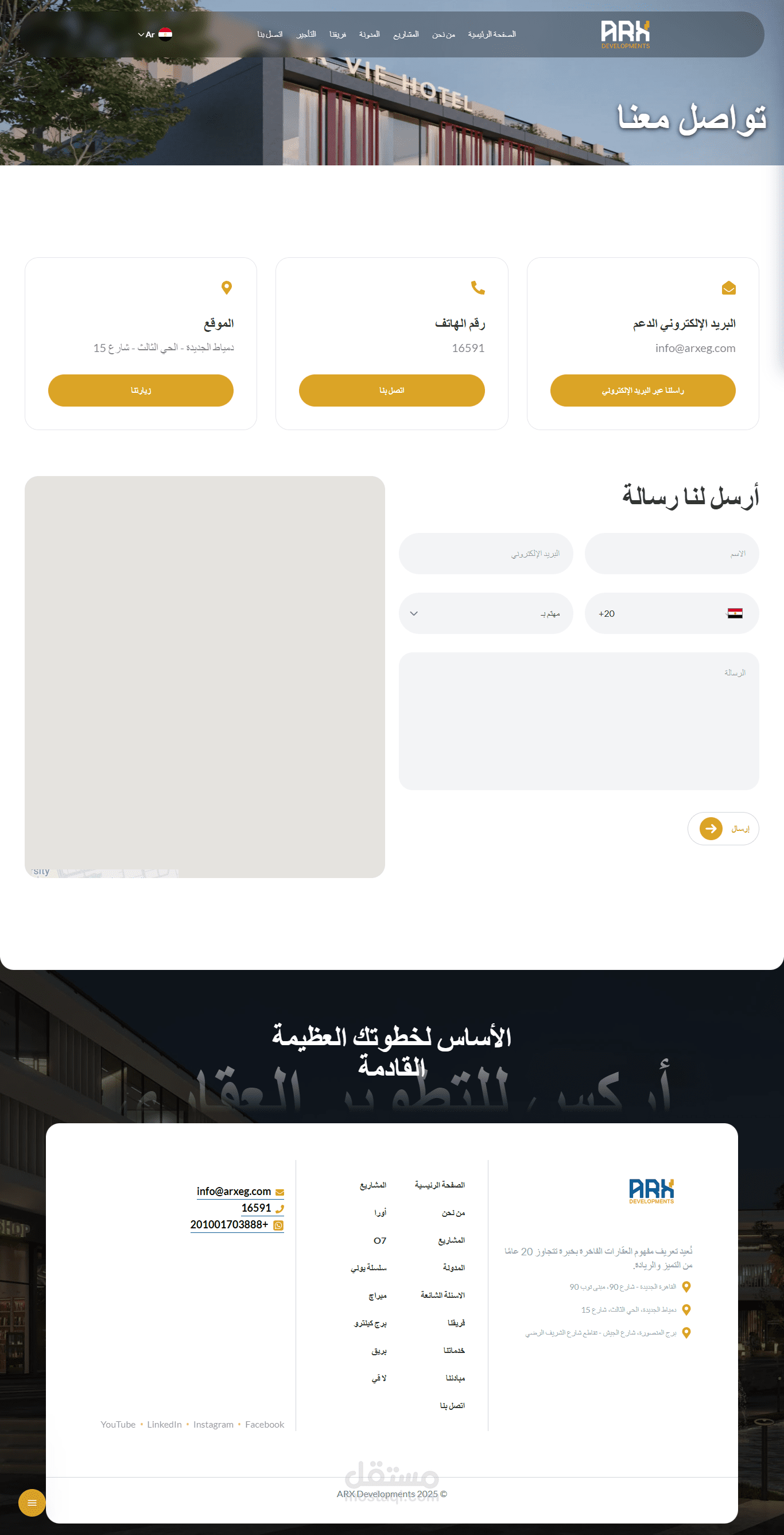The image size is (784, 1535).
Task: Open the footer email link info@arxeg.com
Action: 234,1191
